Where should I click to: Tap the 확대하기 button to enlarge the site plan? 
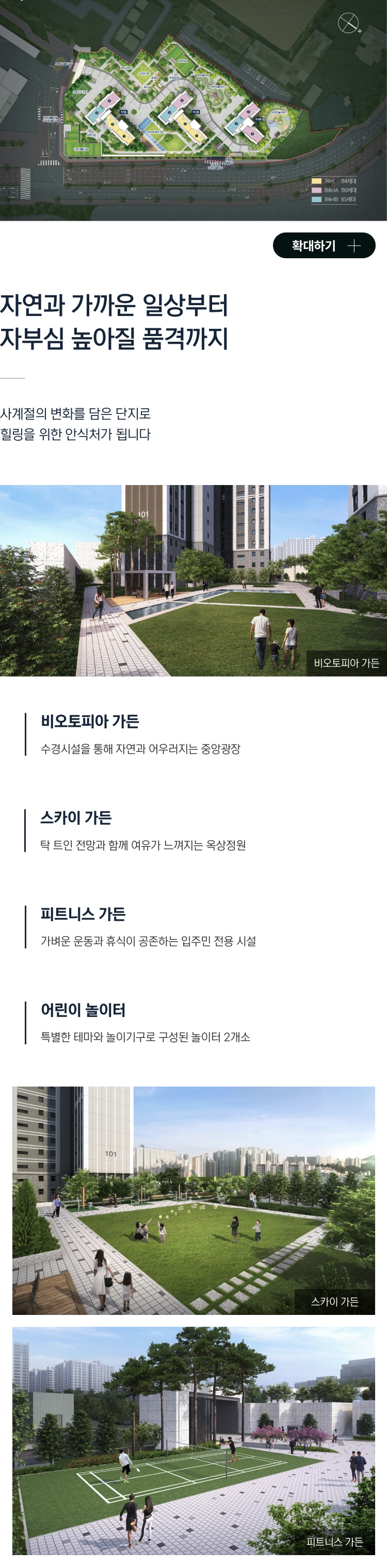[x=324, y=245]
